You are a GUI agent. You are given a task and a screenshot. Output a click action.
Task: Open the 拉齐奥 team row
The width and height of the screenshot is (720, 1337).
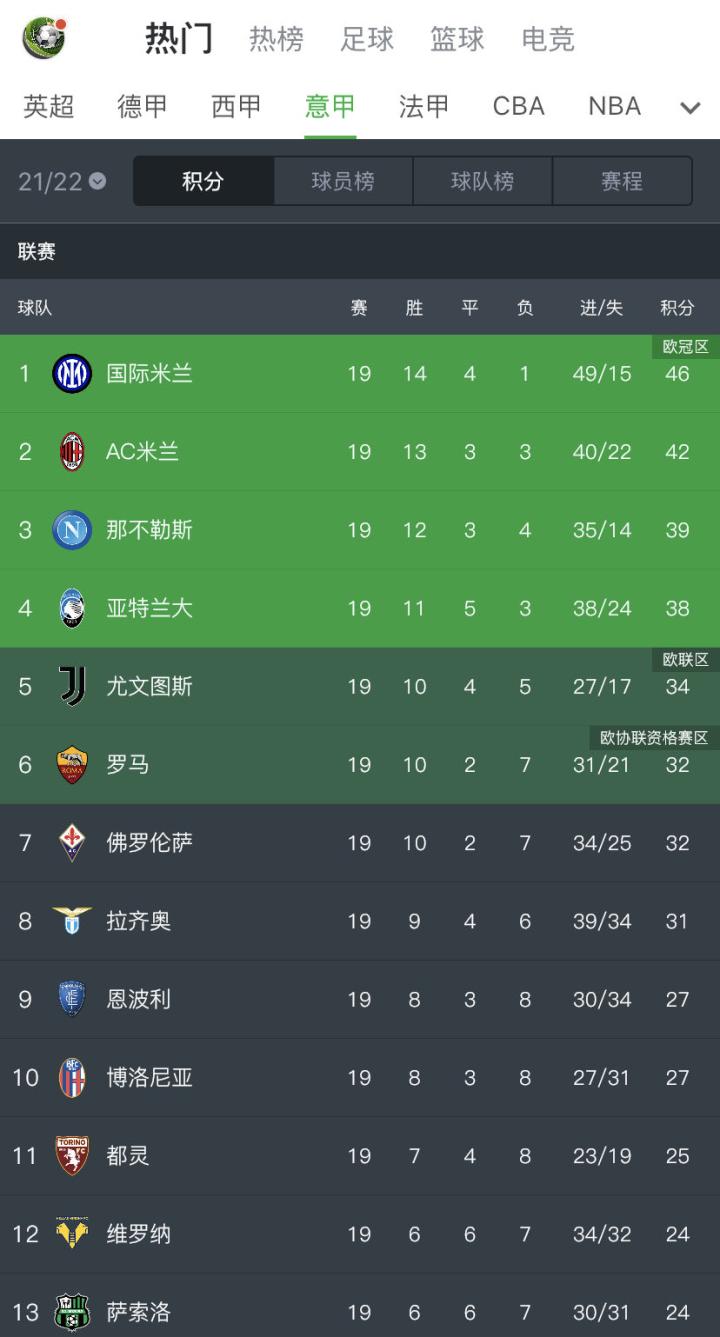(x=360, y=921)
